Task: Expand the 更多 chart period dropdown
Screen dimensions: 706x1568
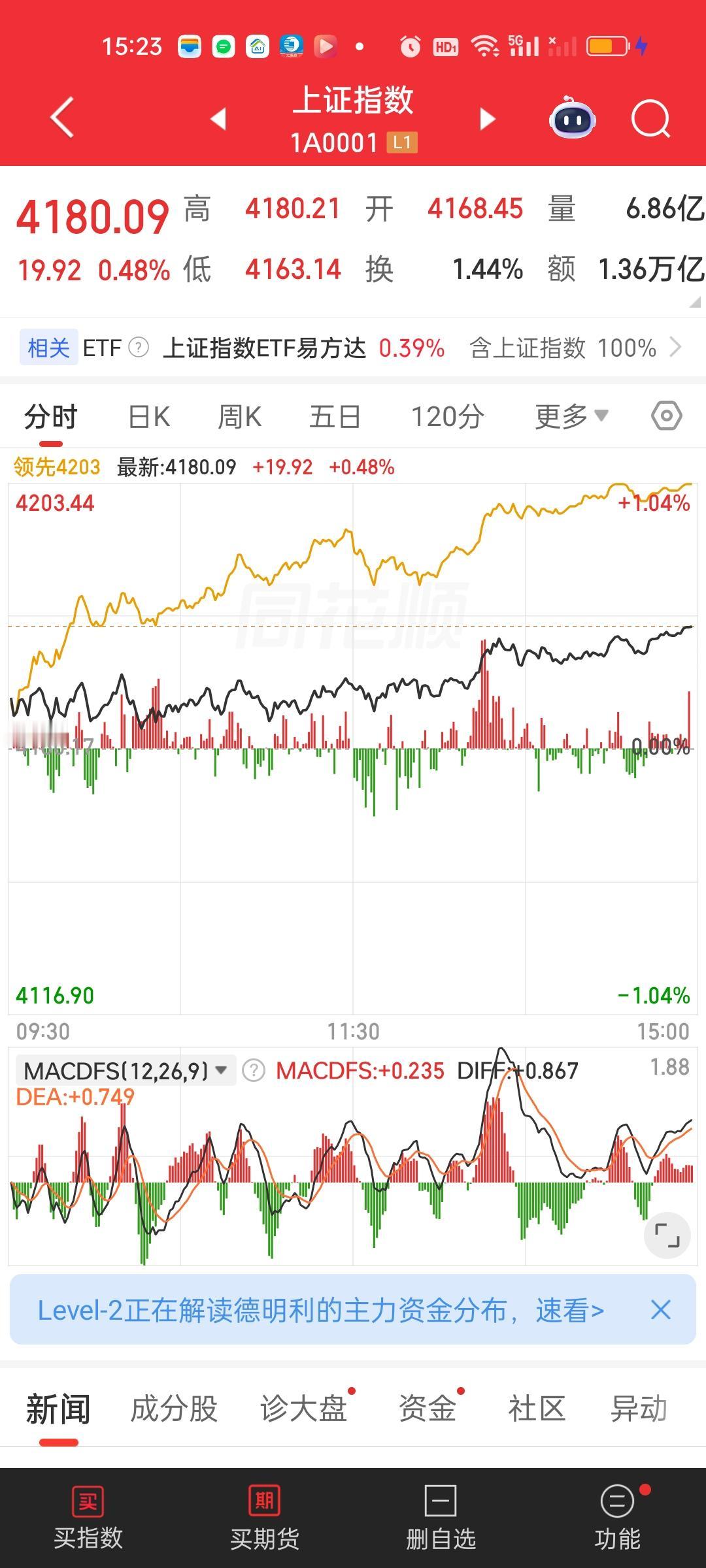Action: tap(571, 416)
